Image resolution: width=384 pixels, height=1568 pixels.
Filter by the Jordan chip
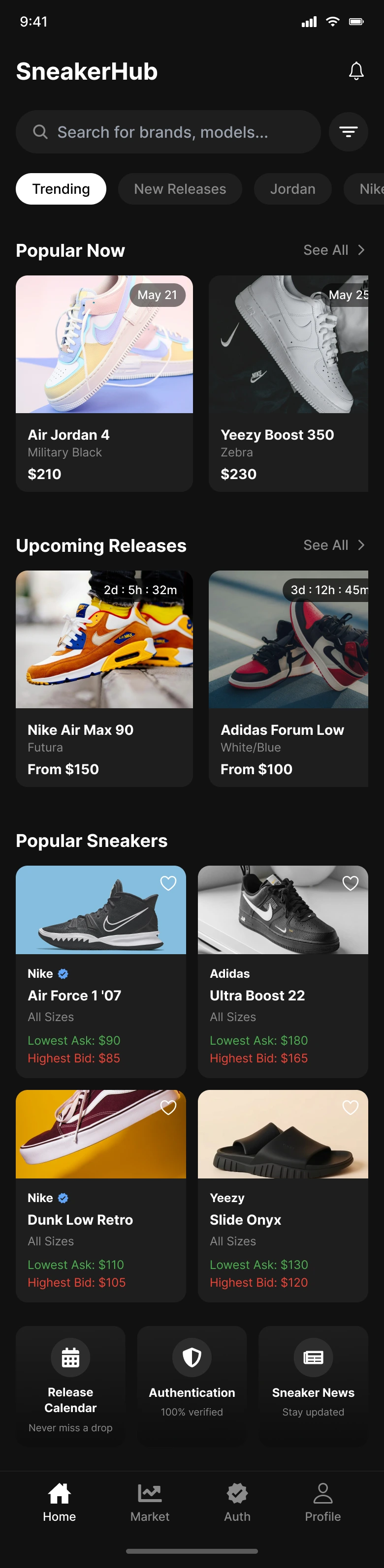(292, 189)
